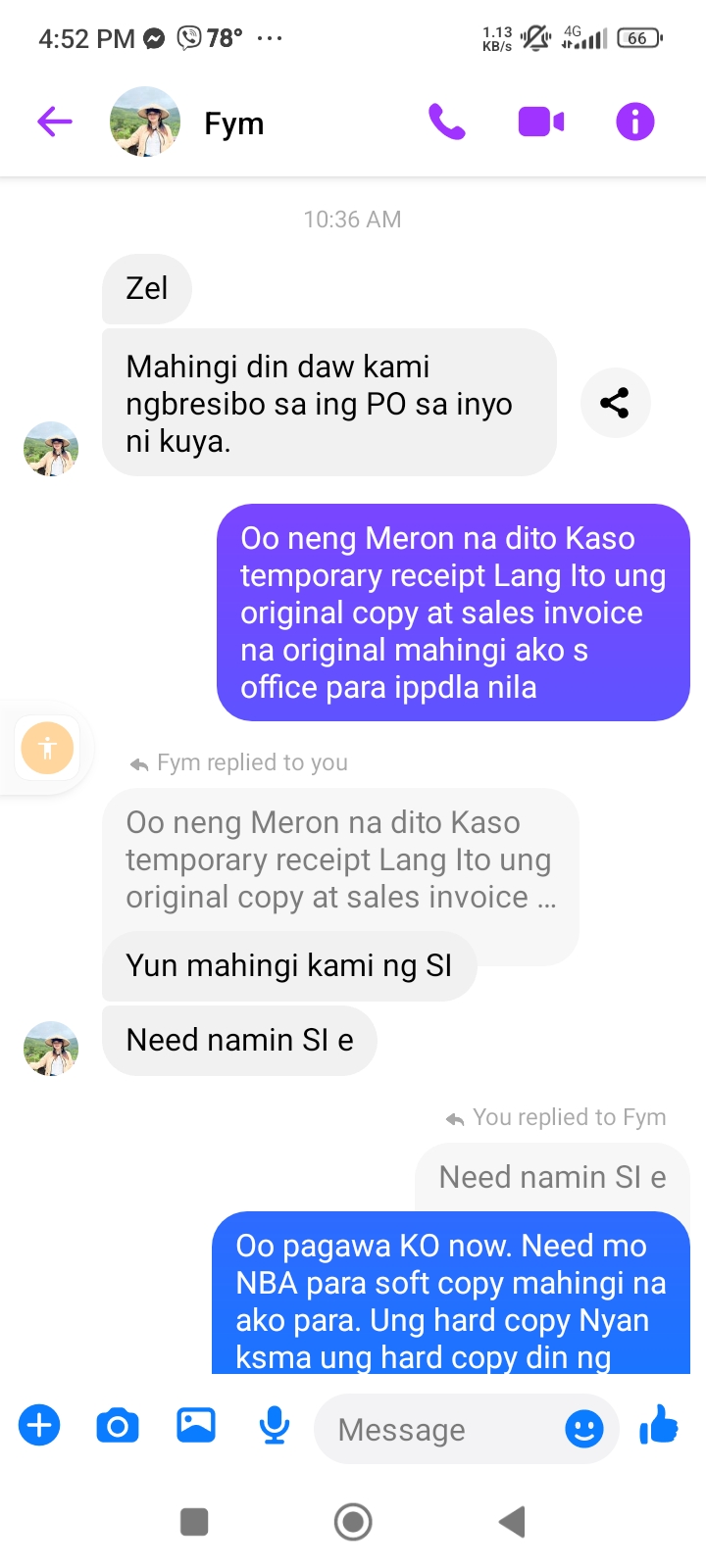706x1568 pixels.
Task: Start a voice call with Fym
Action: click(x=447, y=122)
